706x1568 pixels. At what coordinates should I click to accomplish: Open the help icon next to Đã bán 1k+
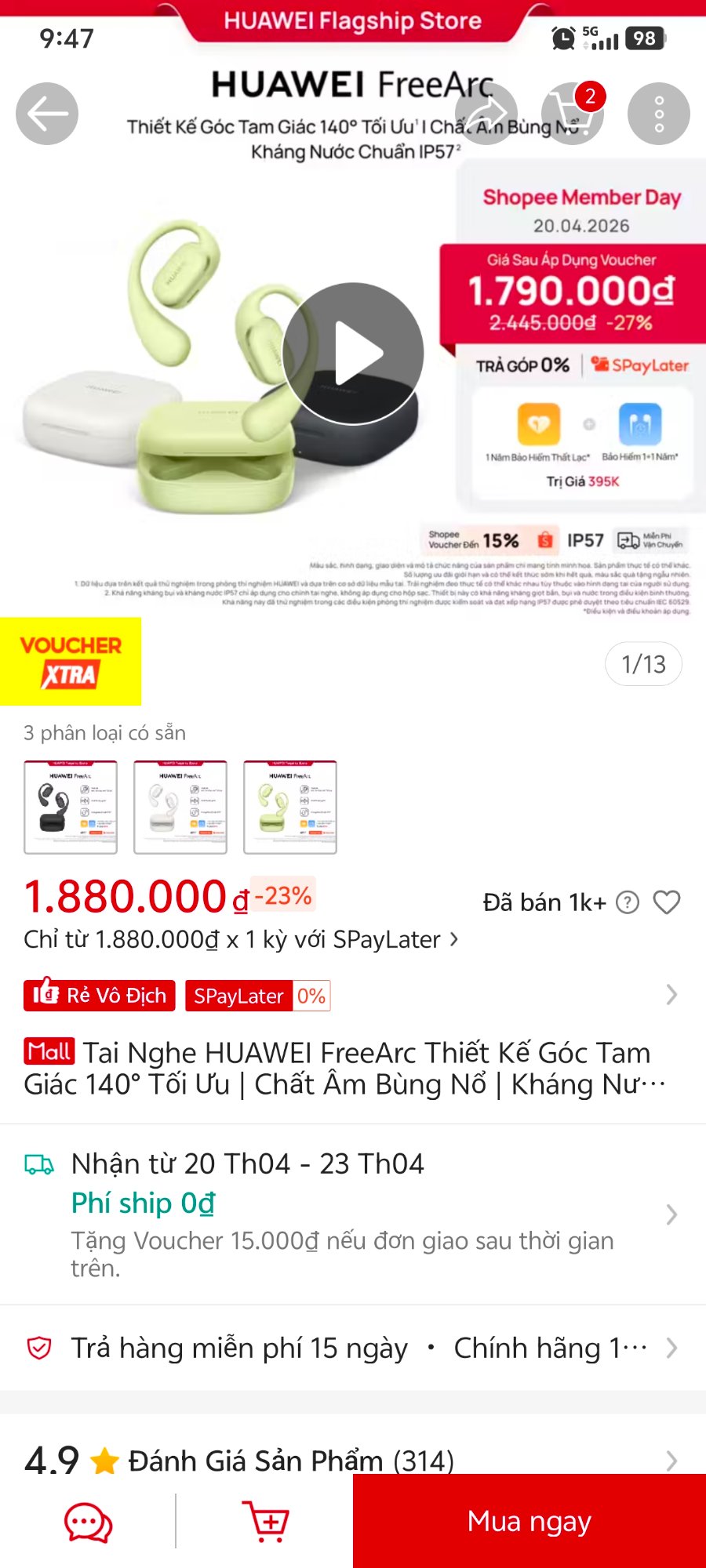point(628,902)
